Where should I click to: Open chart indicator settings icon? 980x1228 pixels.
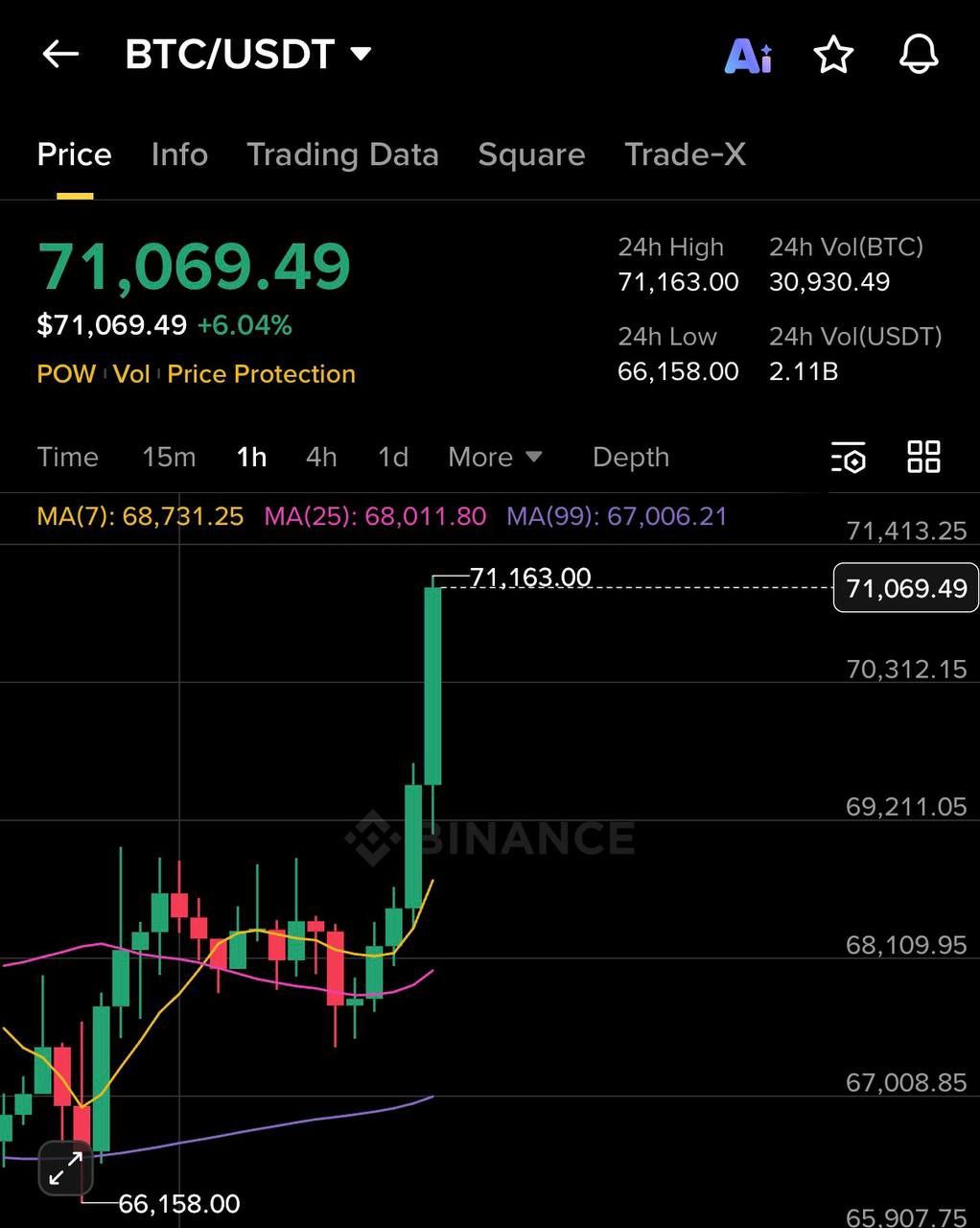(x=849, y=457)
